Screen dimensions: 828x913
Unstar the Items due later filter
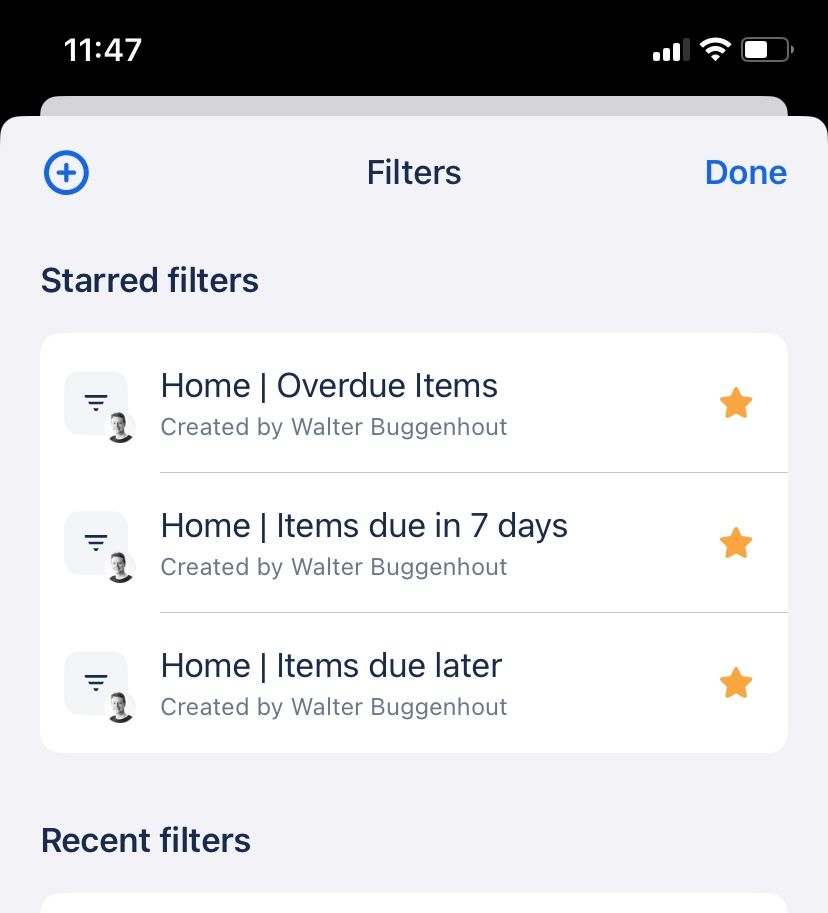pyautogui.click(x=736, y=683)
